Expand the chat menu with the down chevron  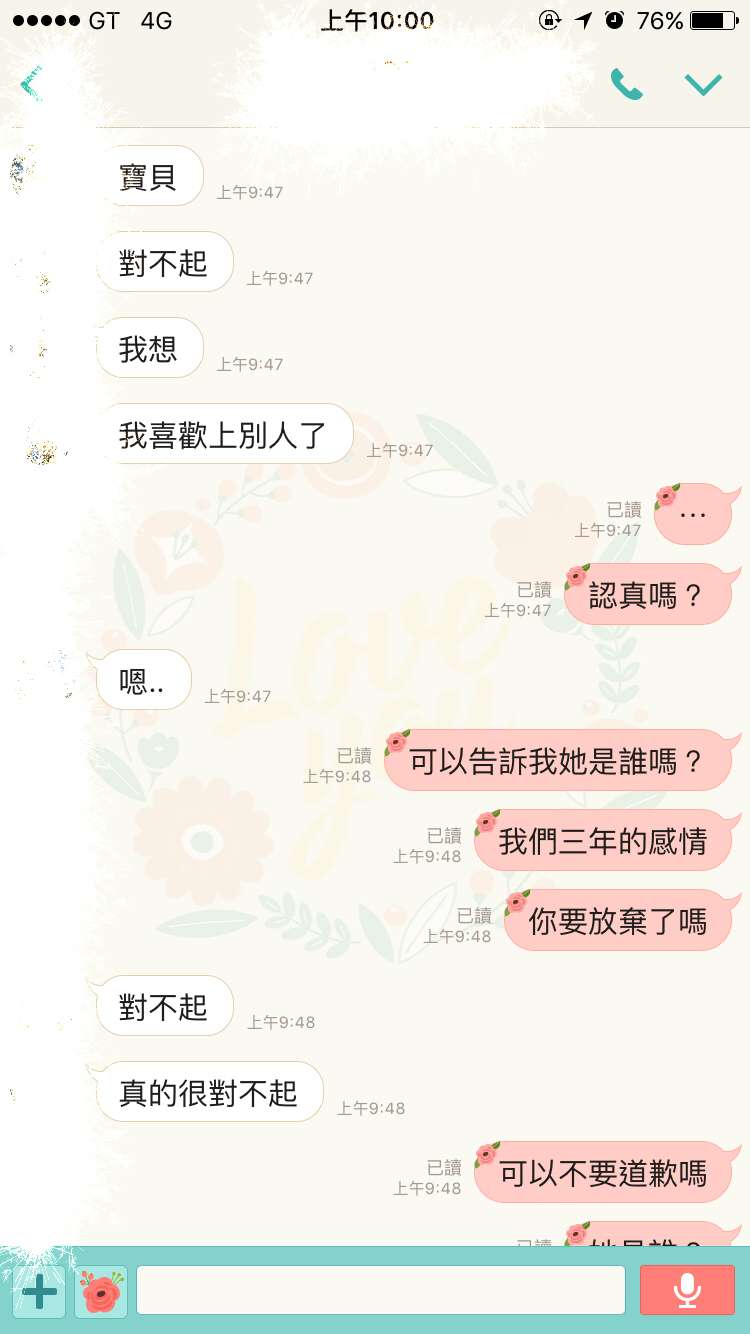[x=703, y=85]
